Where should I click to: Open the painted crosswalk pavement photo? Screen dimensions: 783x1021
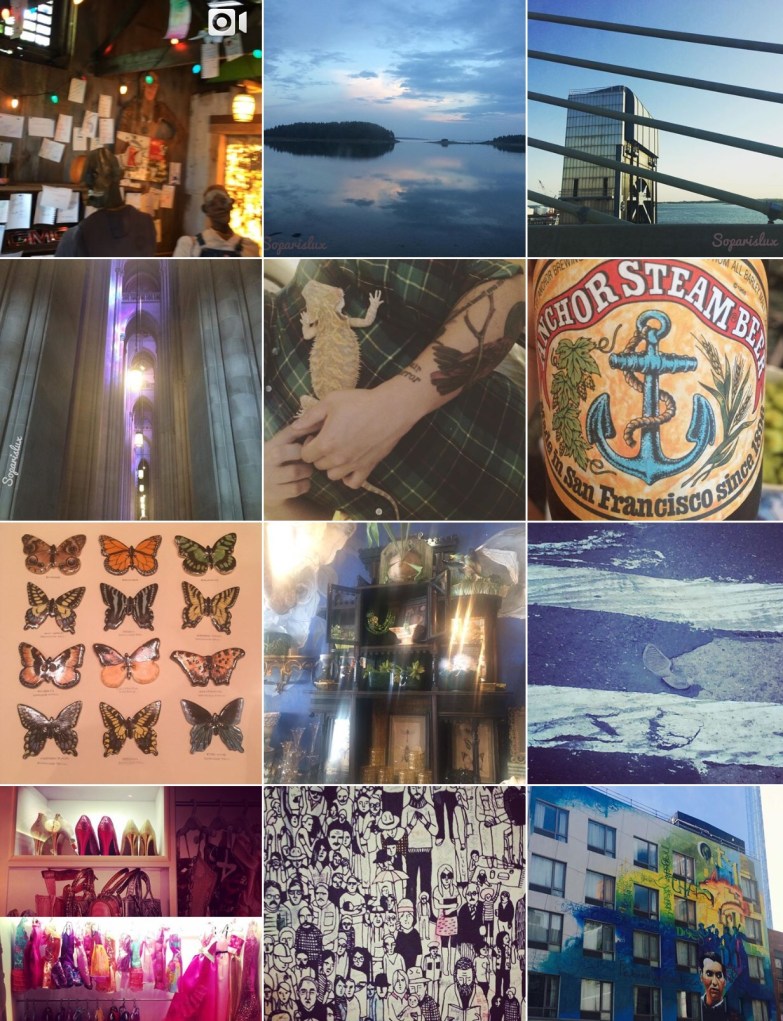pos(655,652)
